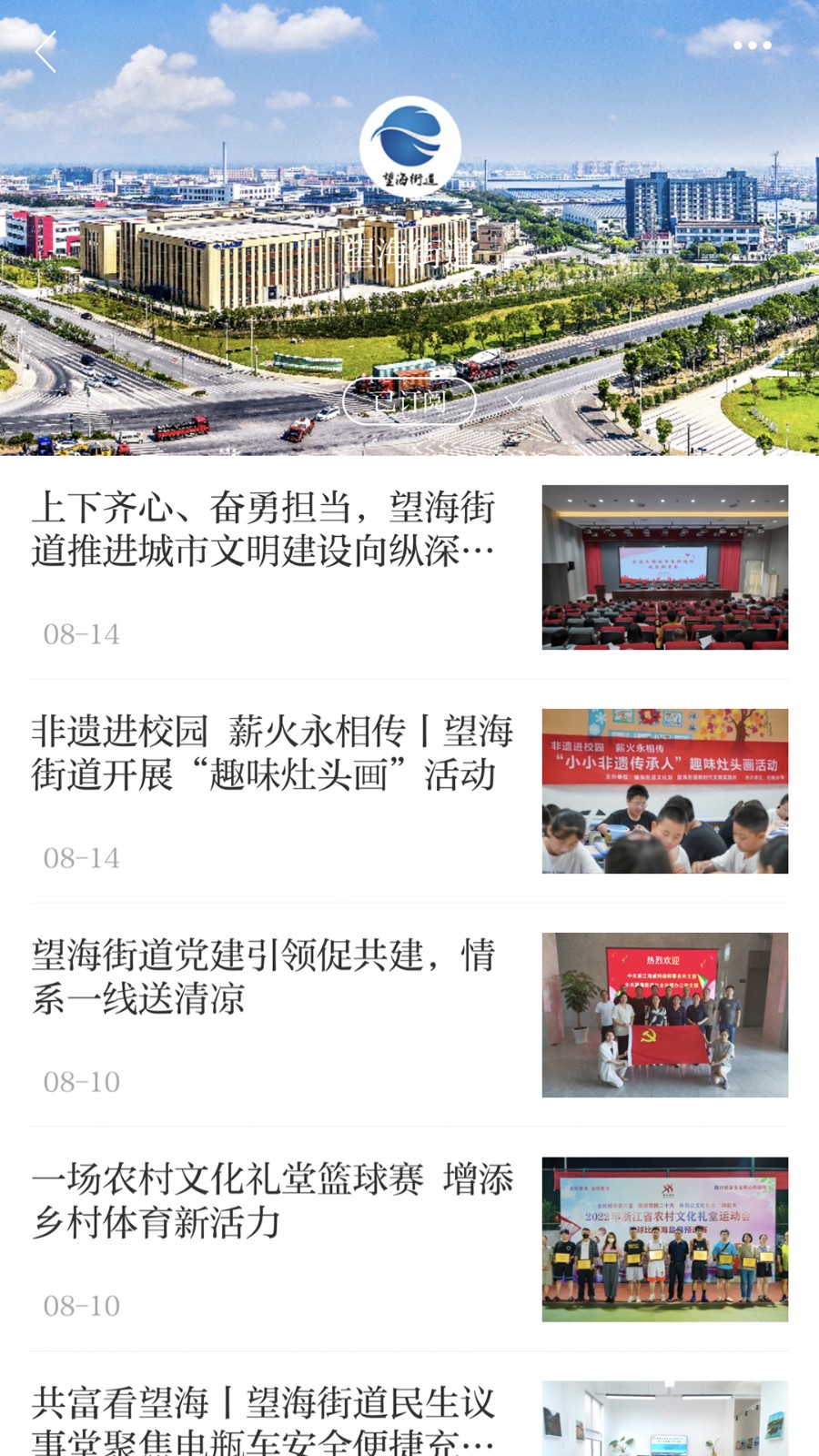Go back using the top-left arrow
Viewport: 819px width, 1456px height.
point(45,52)
